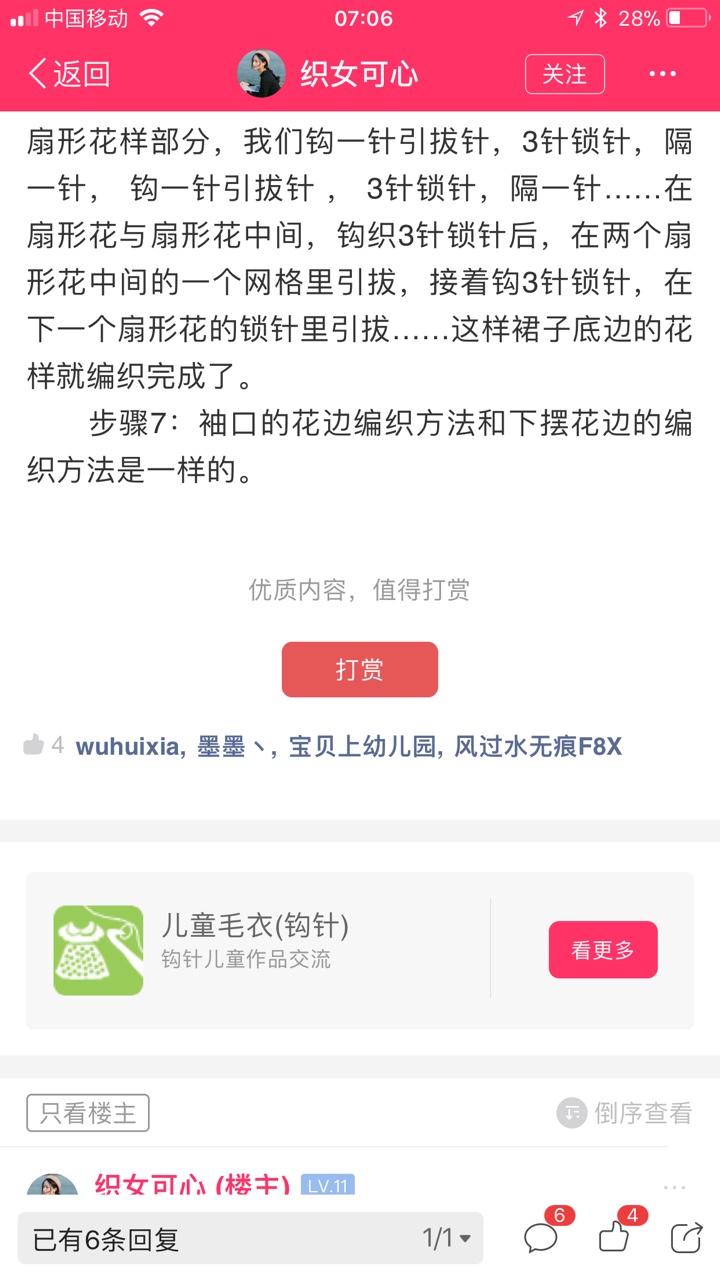720x1280 pixels.
Task: Open 织女可心's profile avatar in header
Action: (261, 74)
